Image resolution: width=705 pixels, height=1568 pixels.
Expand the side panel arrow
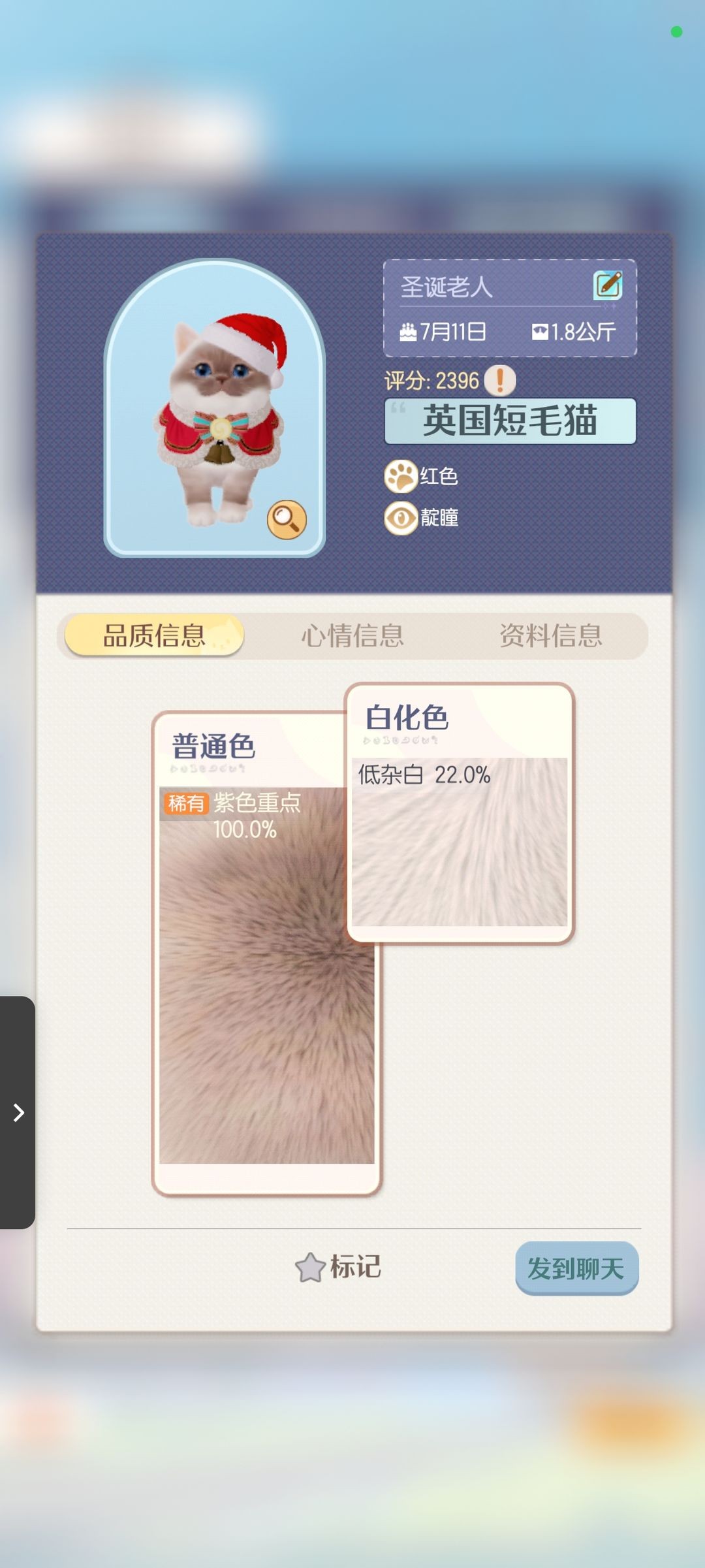pyautogui.click(x=18, y=1112)
